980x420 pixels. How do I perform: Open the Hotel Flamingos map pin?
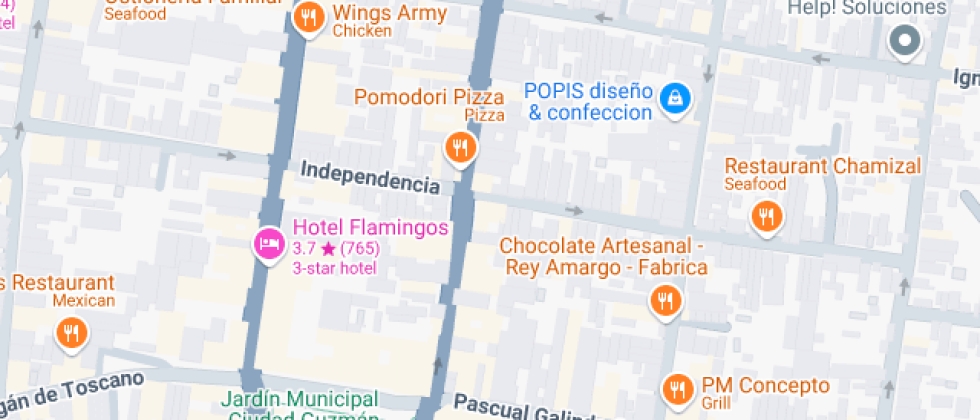(x=269, y=242)
